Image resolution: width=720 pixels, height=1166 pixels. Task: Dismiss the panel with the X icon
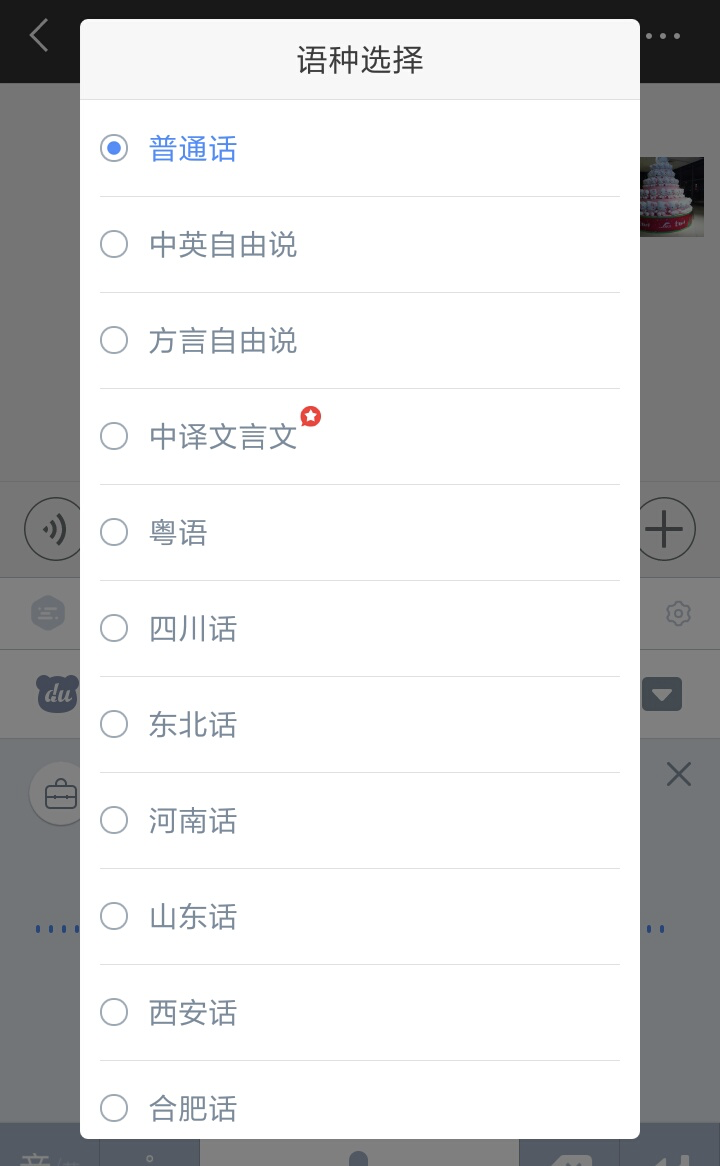pos(679,773)
